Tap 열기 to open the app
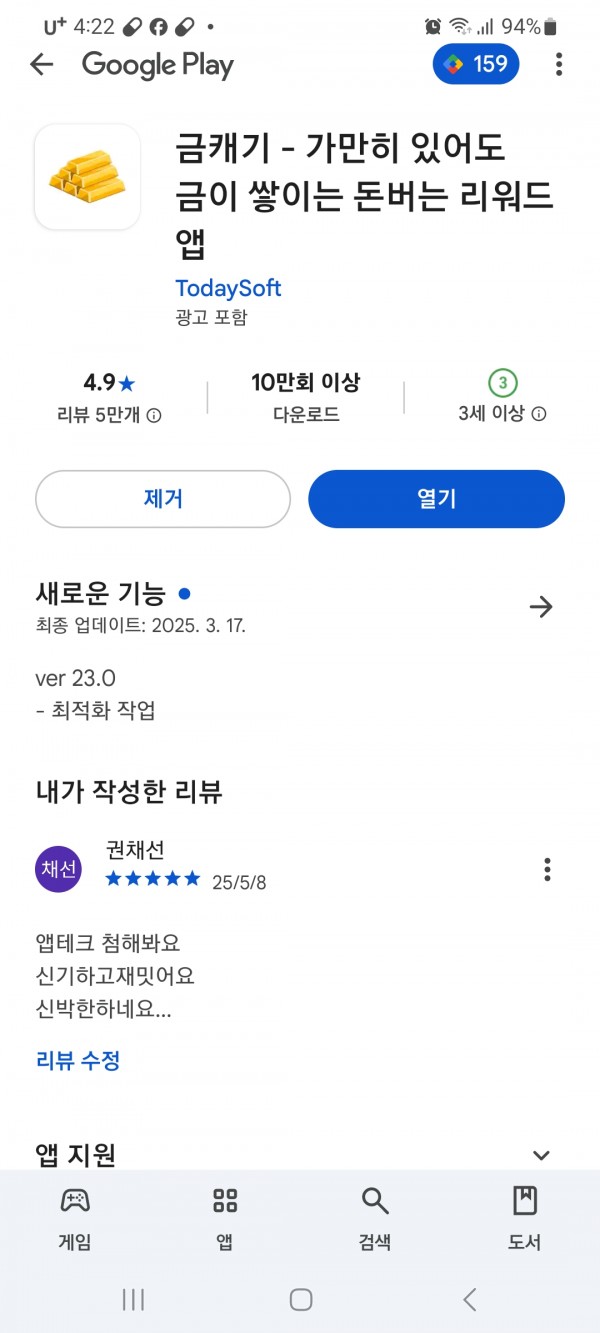 (x=436, y=499)
